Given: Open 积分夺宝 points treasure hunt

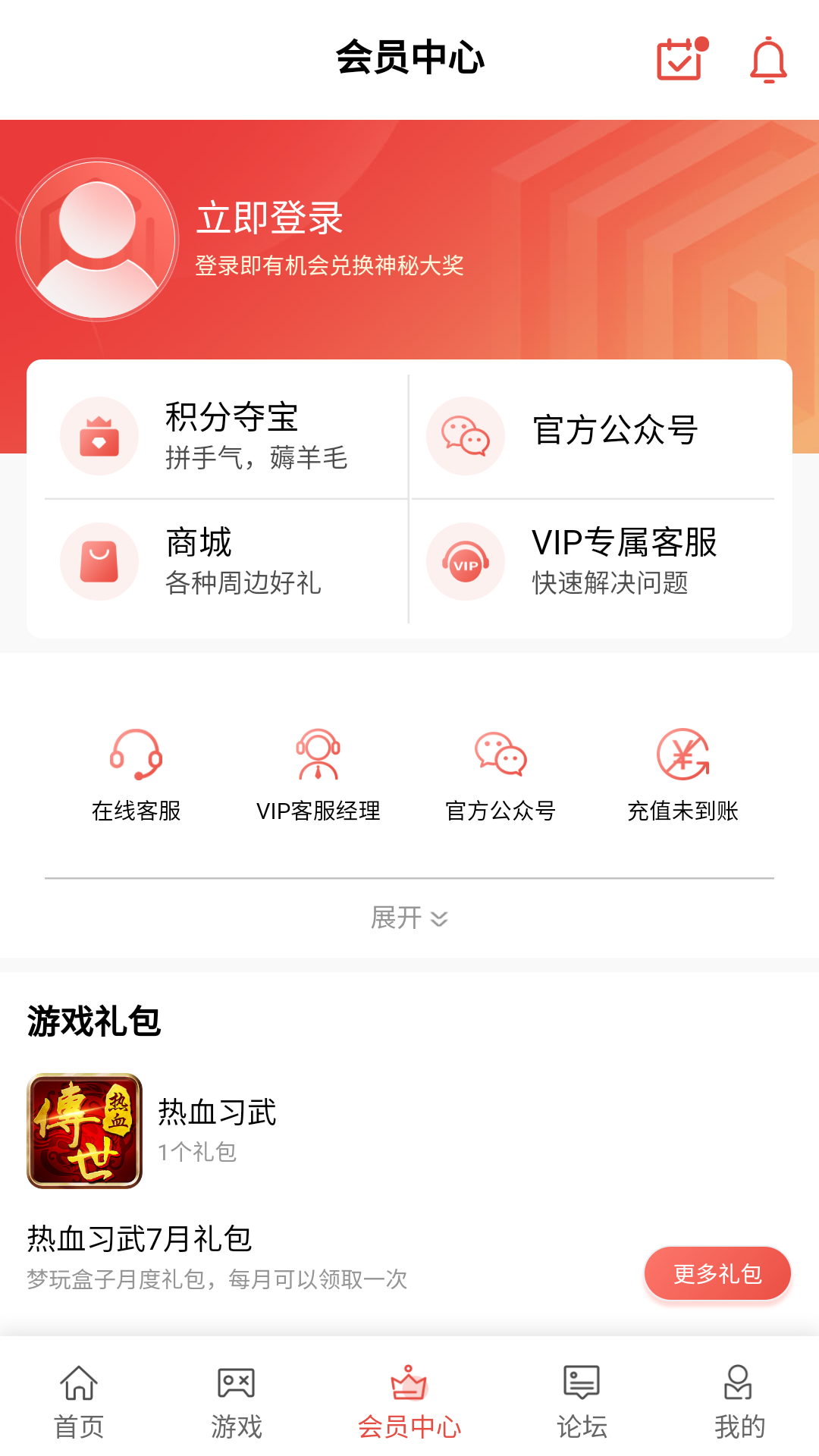Looking at the screenshot, I should click(218, 436).
